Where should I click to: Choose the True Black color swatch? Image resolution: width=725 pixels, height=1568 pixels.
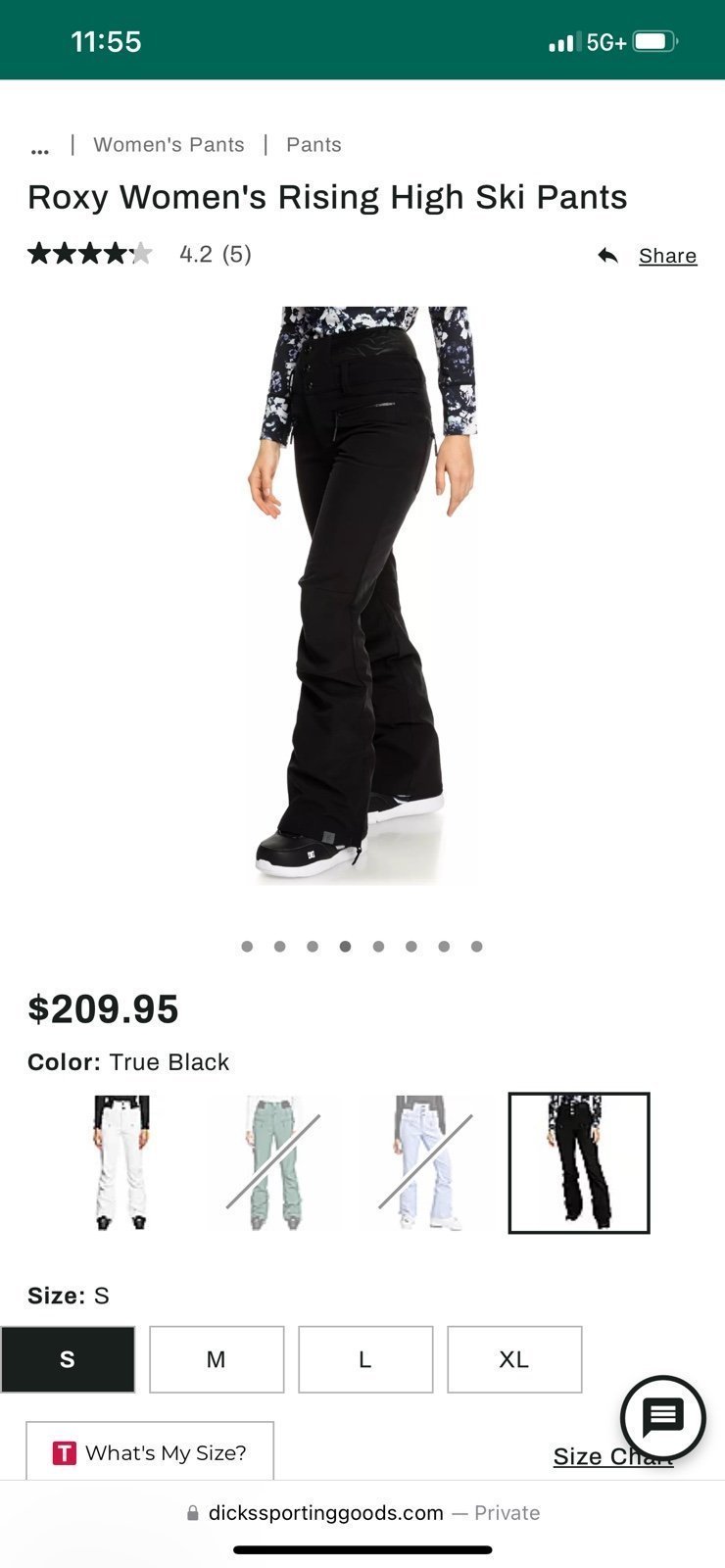pos(579,1162)
